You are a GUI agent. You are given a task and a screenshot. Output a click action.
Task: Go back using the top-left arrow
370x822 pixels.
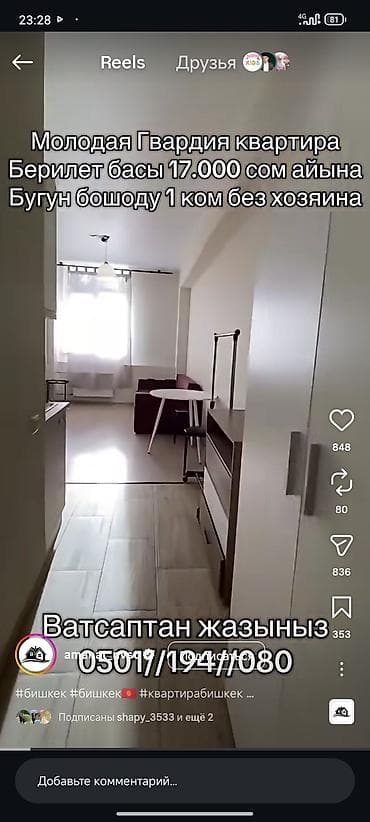click(23, 62)
